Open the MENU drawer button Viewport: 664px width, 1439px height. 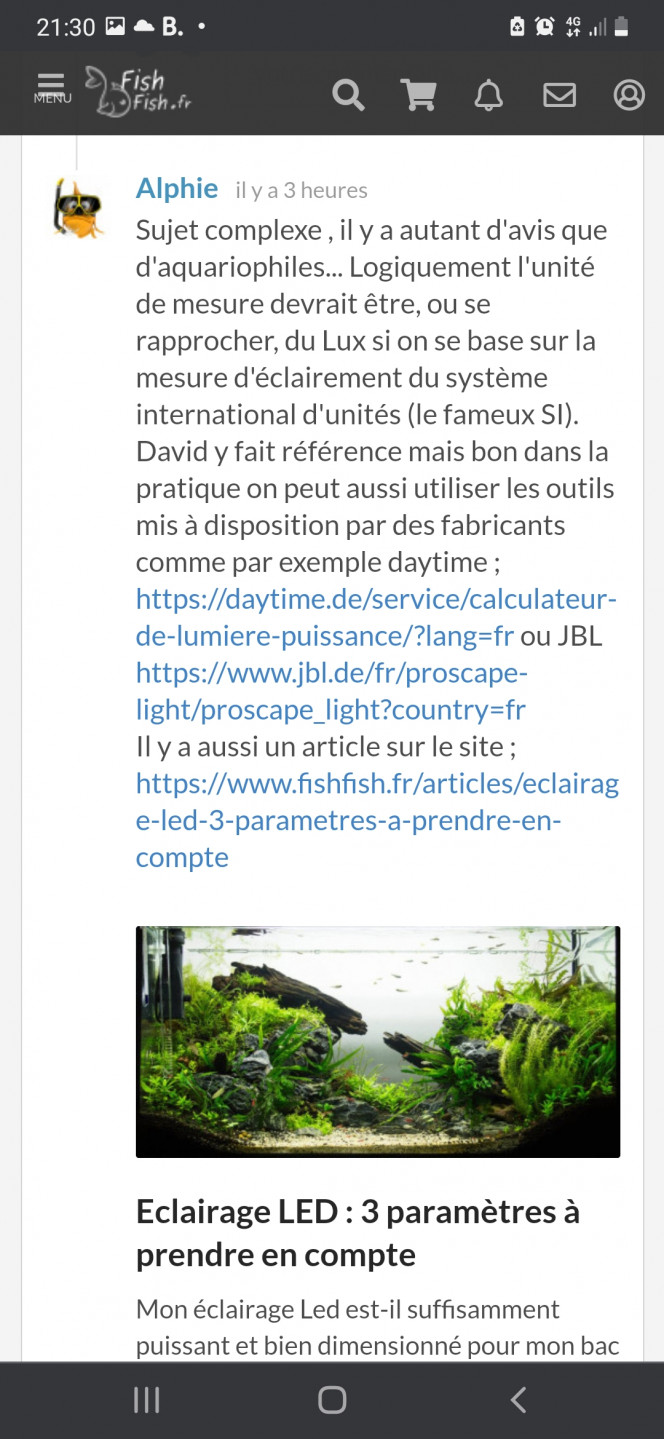52,89
